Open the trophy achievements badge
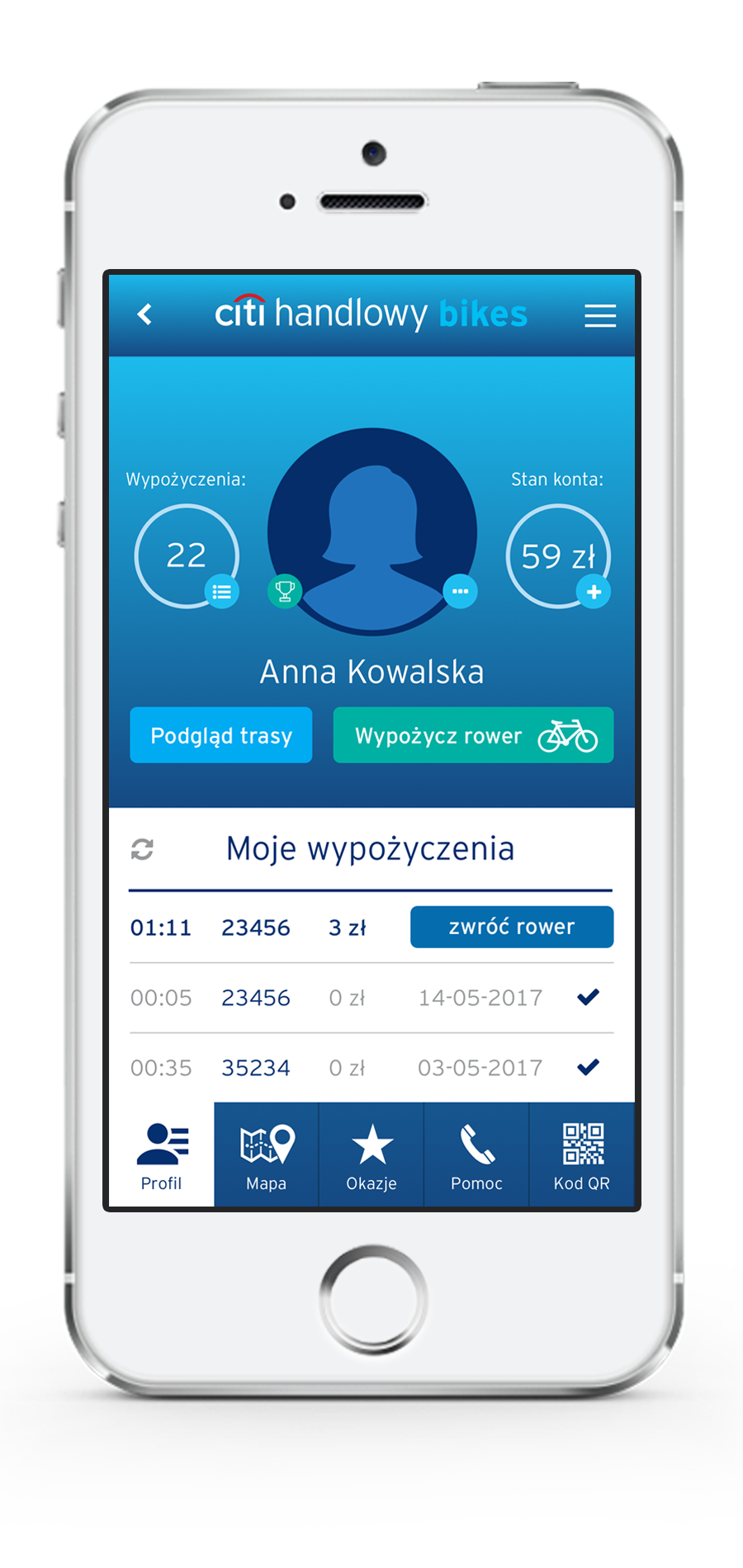743x1568 pixels. (285, 591)
